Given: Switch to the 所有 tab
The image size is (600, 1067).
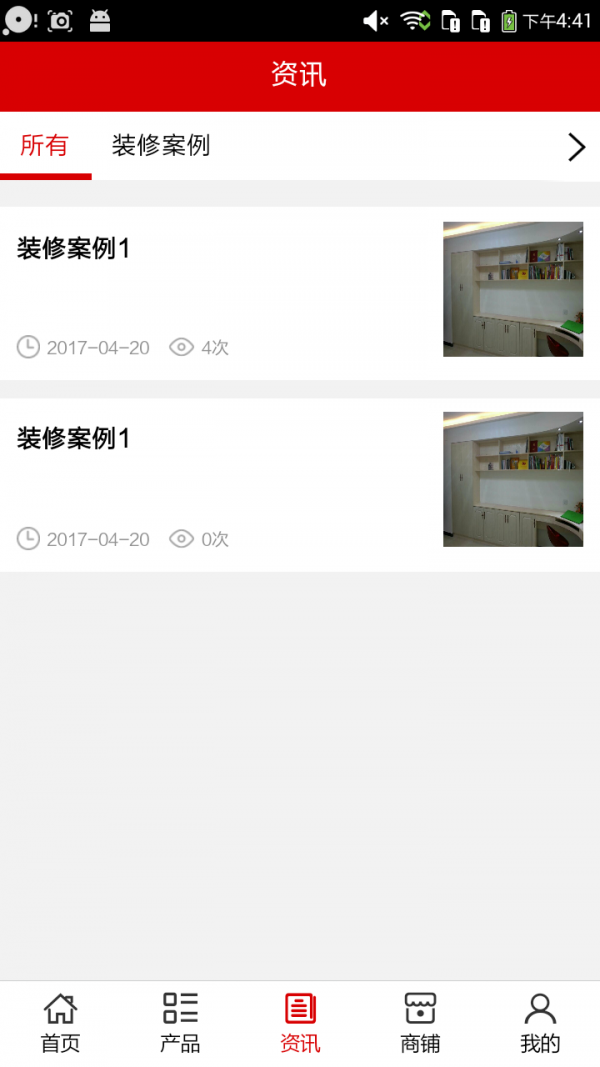Looking at the screenshot, I should [45, 146].
